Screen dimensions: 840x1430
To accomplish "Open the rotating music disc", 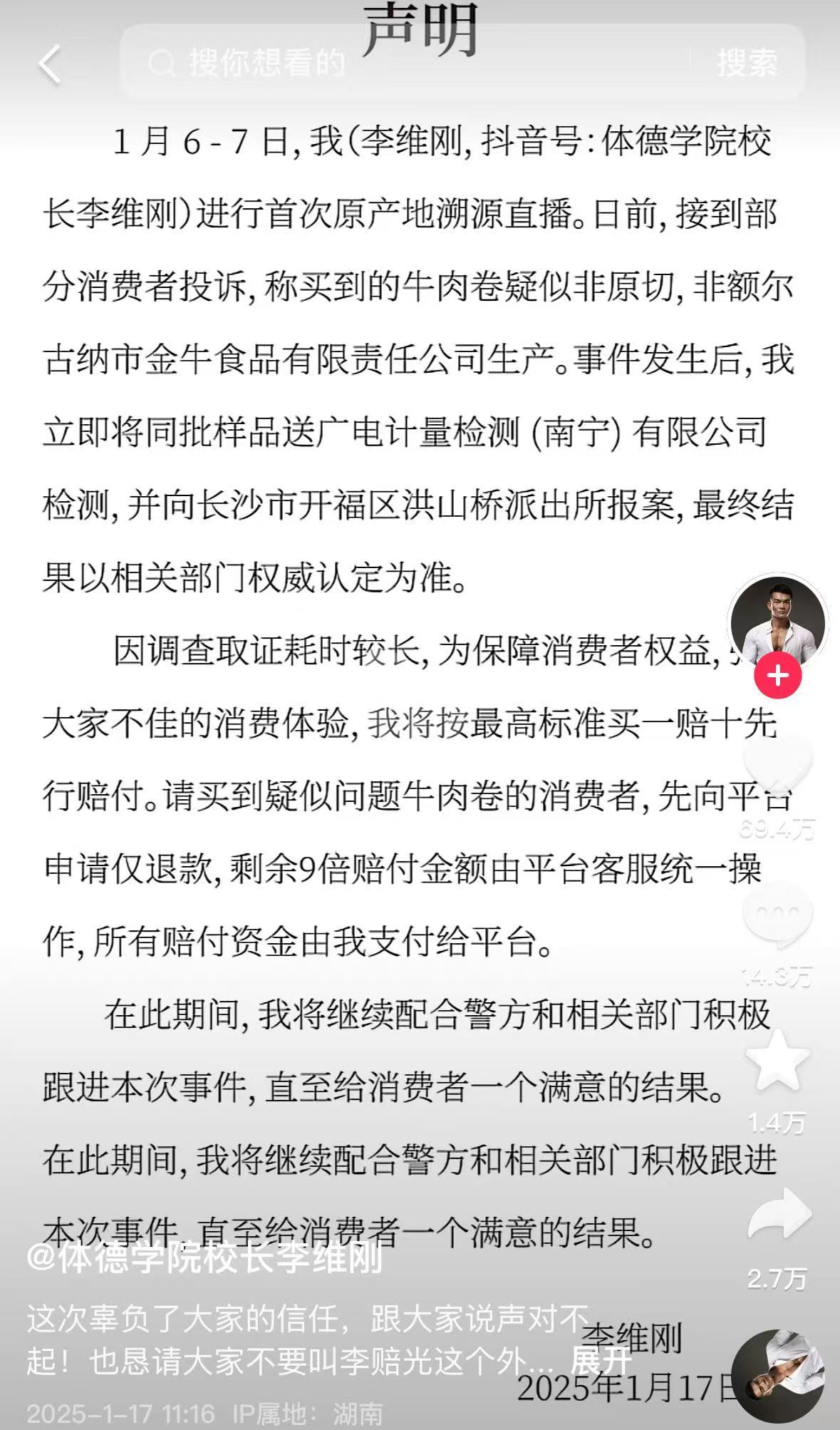I will [x=778, y=1376].
